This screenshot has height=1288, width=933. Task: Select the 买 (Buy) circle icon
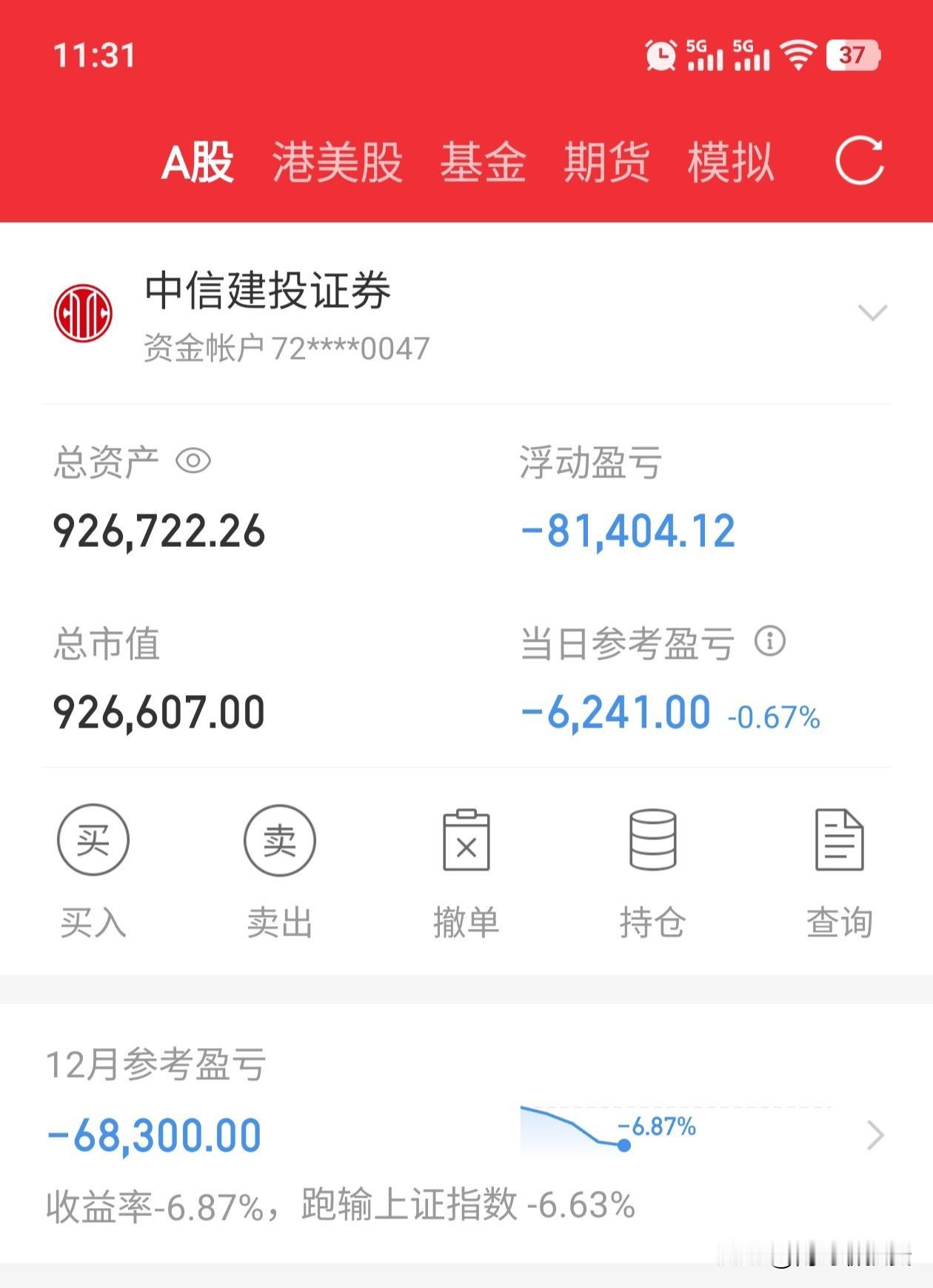tap(93, 840)
